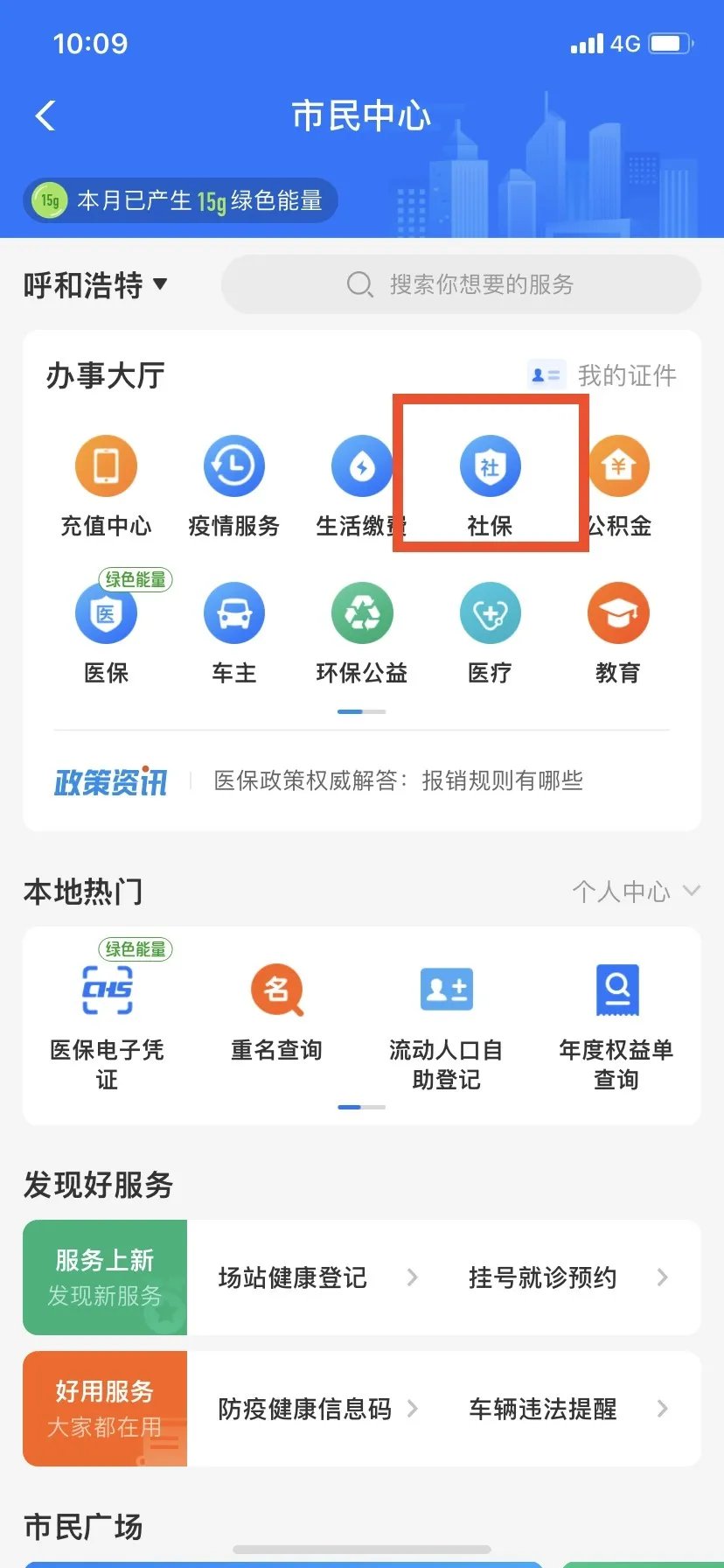Tap the 搜索你想要的服务 search box
724x1568 pixels.
pos(461,284)
